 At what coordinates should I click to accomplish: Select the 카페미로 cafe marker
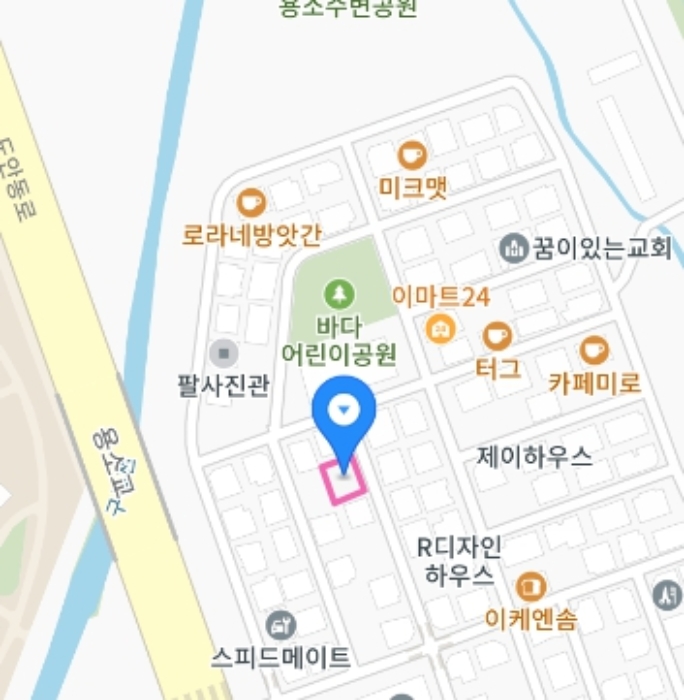(x=594, y=350)
